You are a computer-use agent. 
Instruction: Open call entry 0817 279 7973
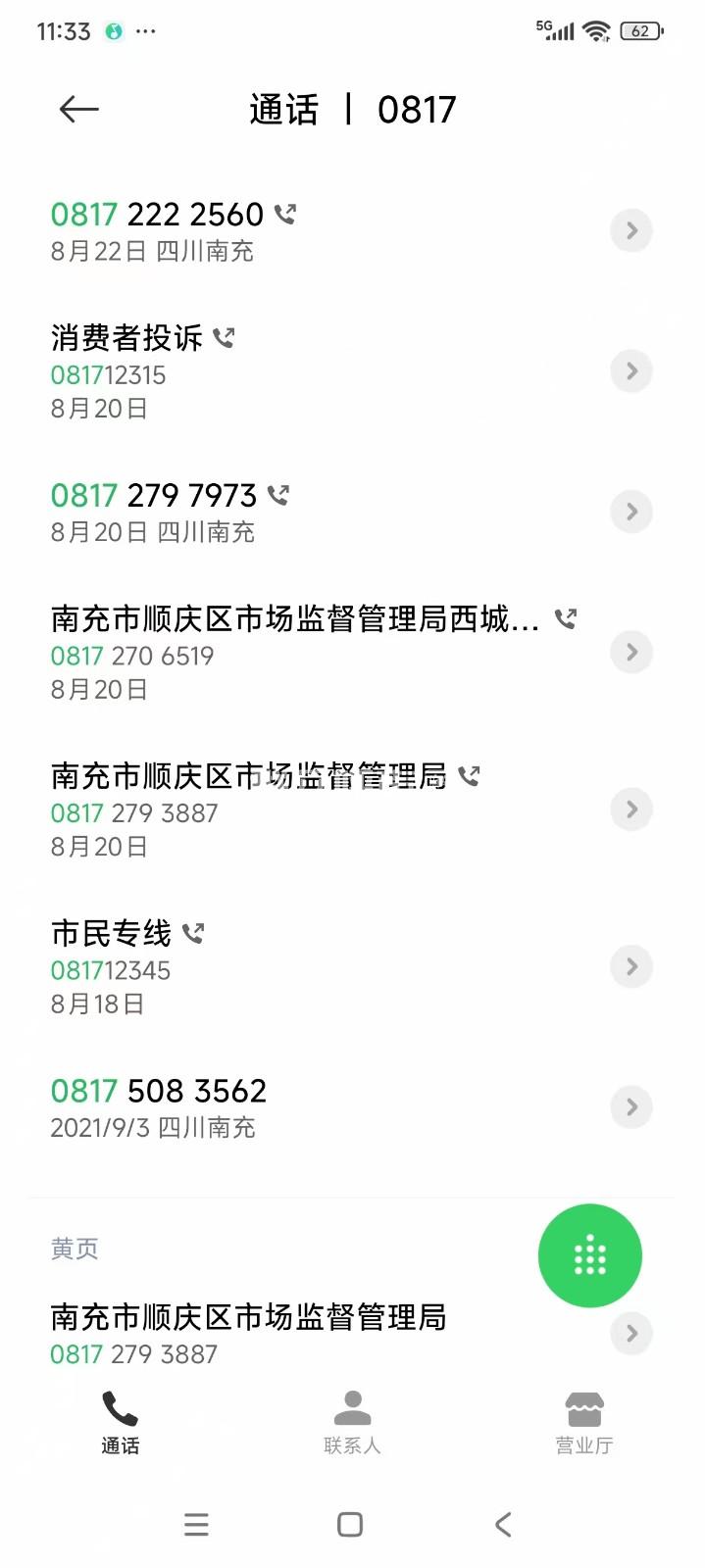[x=154, y=496]
